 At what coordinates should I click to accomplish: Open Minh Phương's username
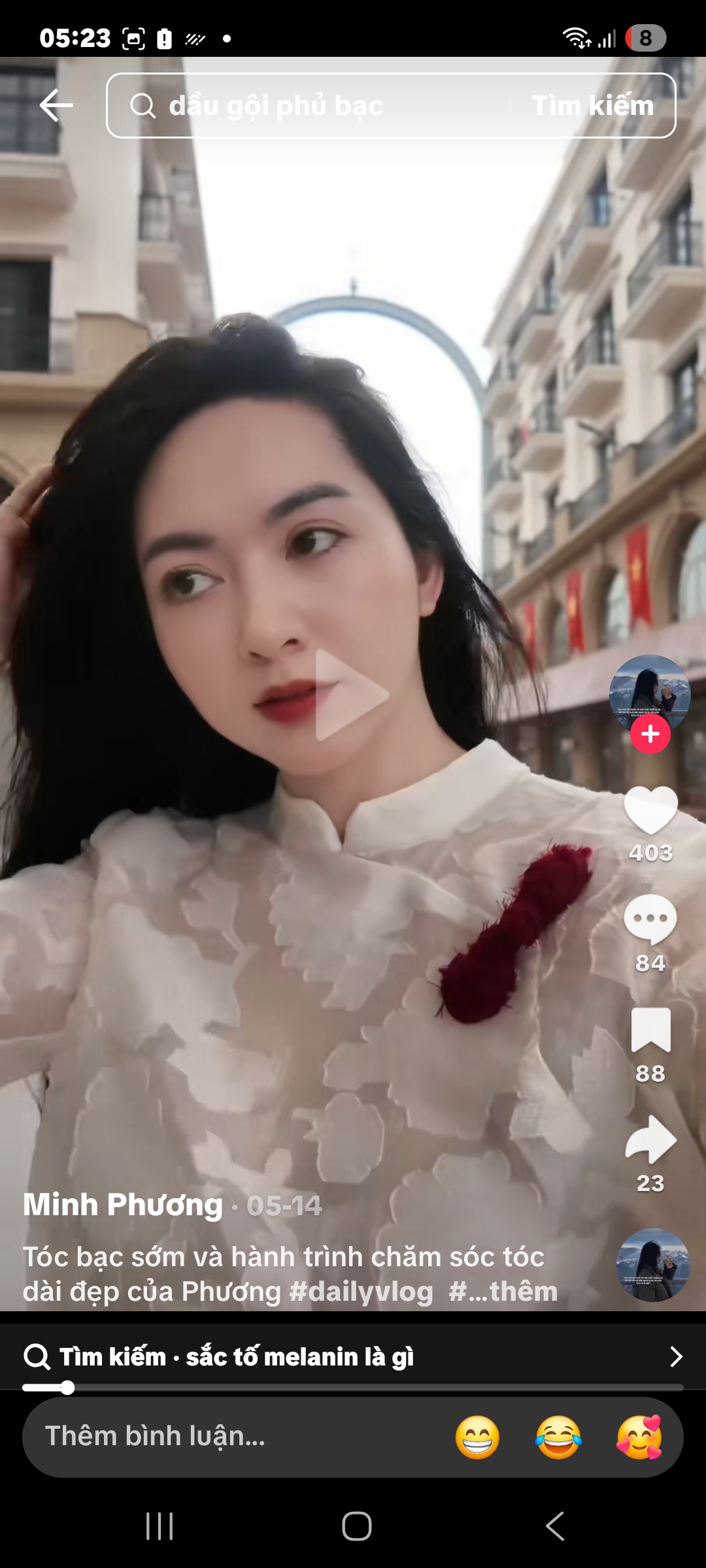pyautogui.click(x=123, y=1205)
